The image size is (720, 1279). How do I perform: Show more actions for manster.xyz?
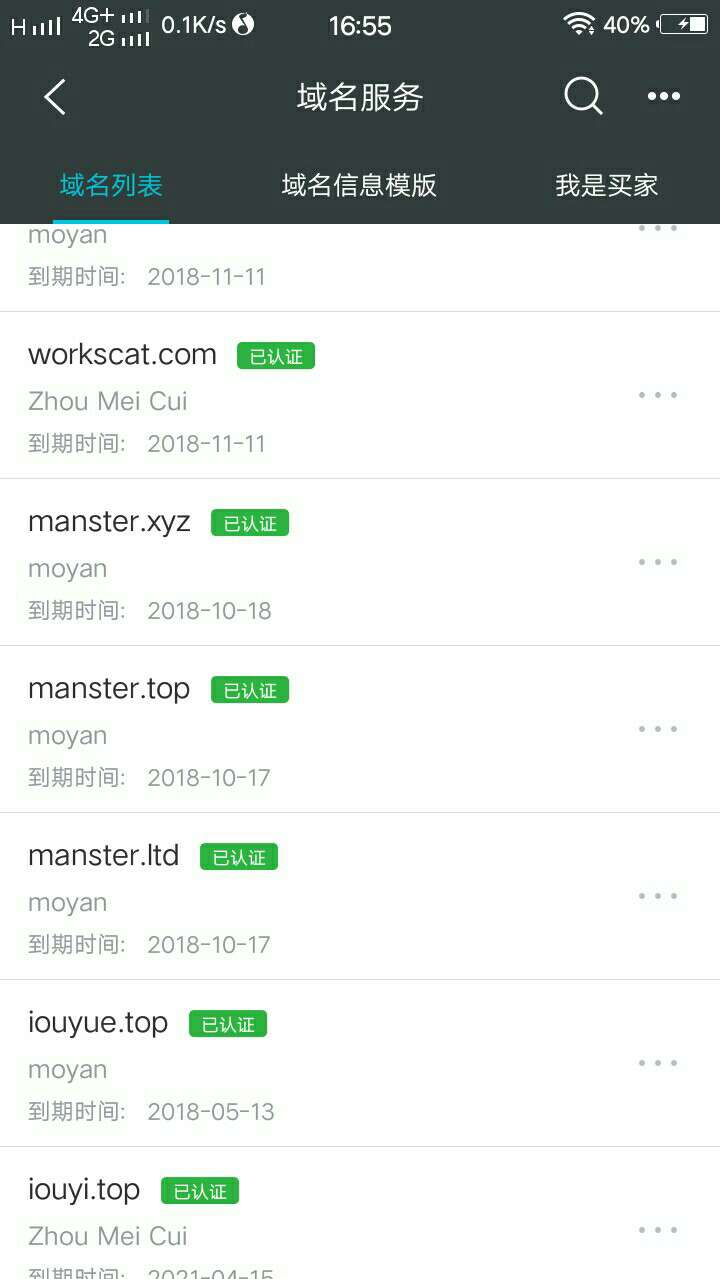pyautogui.click(x=658, y=562)
